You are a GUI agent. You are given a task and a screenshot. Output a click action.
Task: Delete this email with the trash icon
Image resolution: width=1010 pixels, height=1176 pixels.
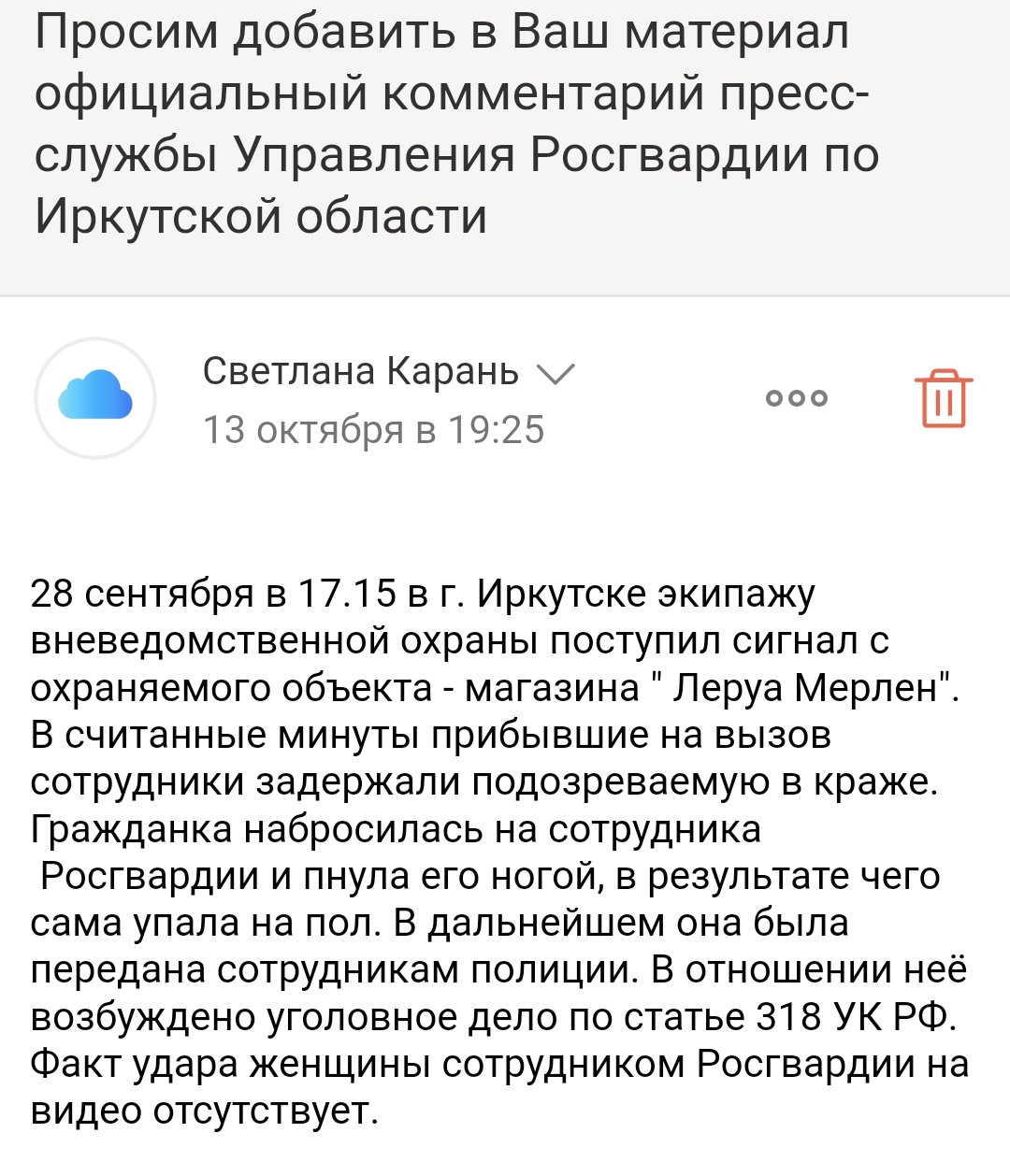point(943,398)
